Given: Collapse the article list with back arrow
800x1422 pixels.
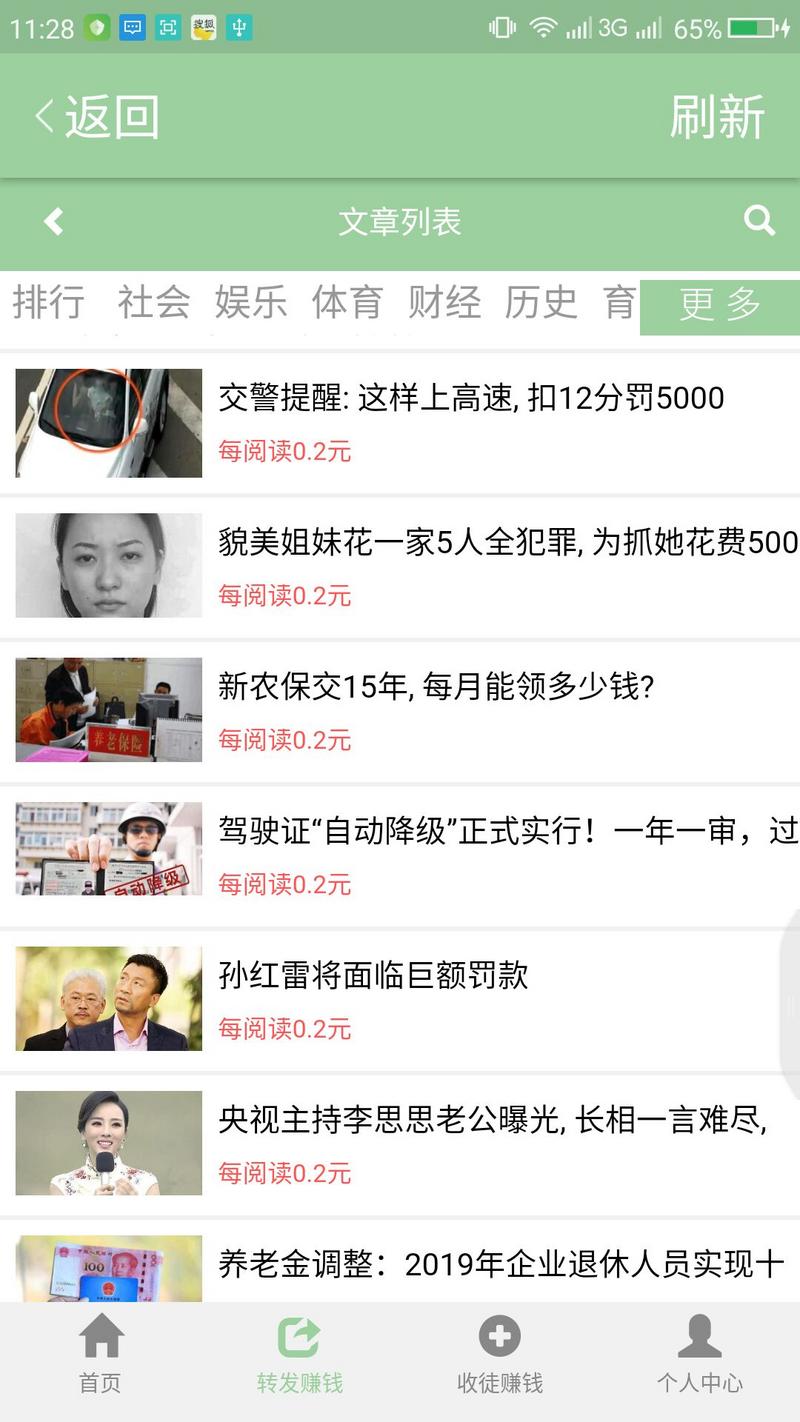Looking at the screenshot, I should 52,220.
